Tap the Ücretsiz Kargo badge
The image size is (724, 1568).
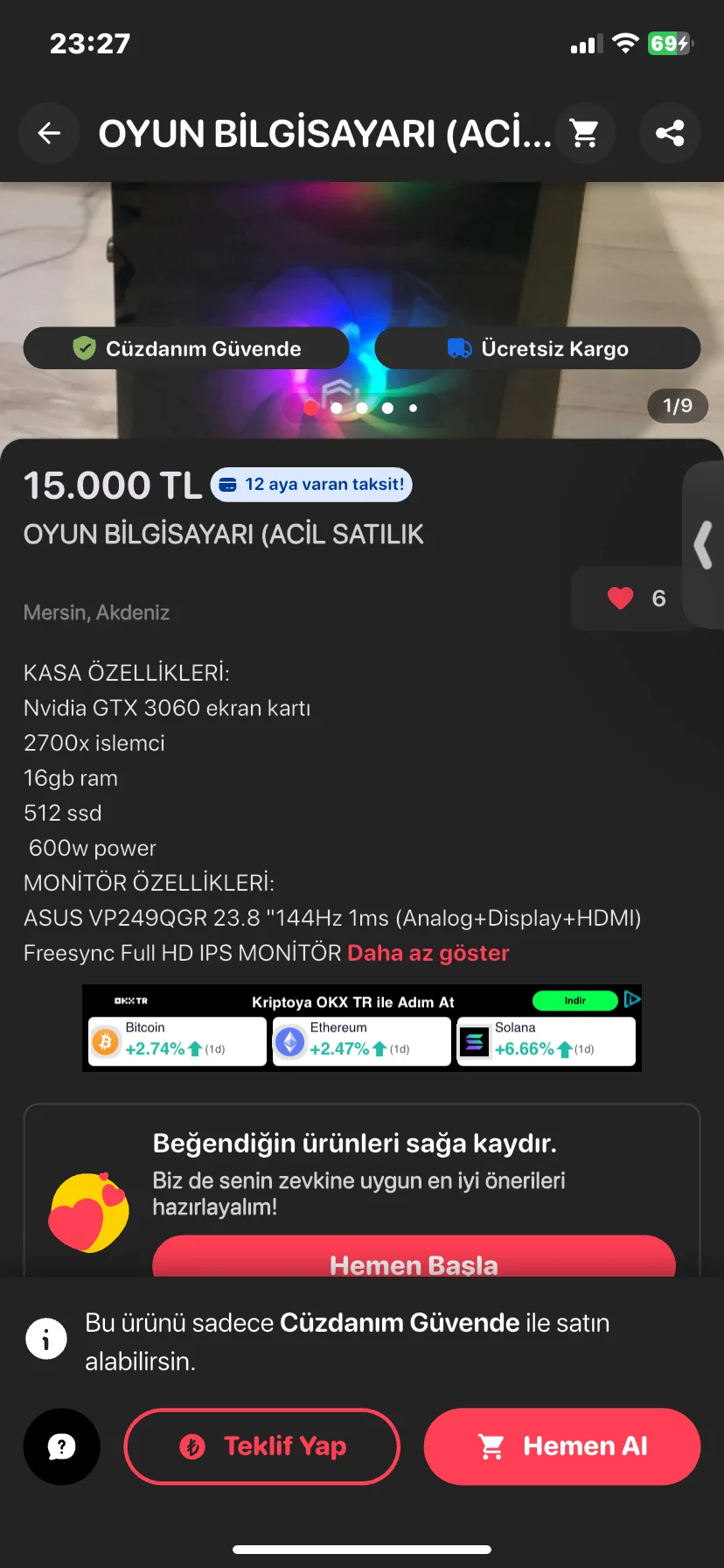click(x=537, y=348)
